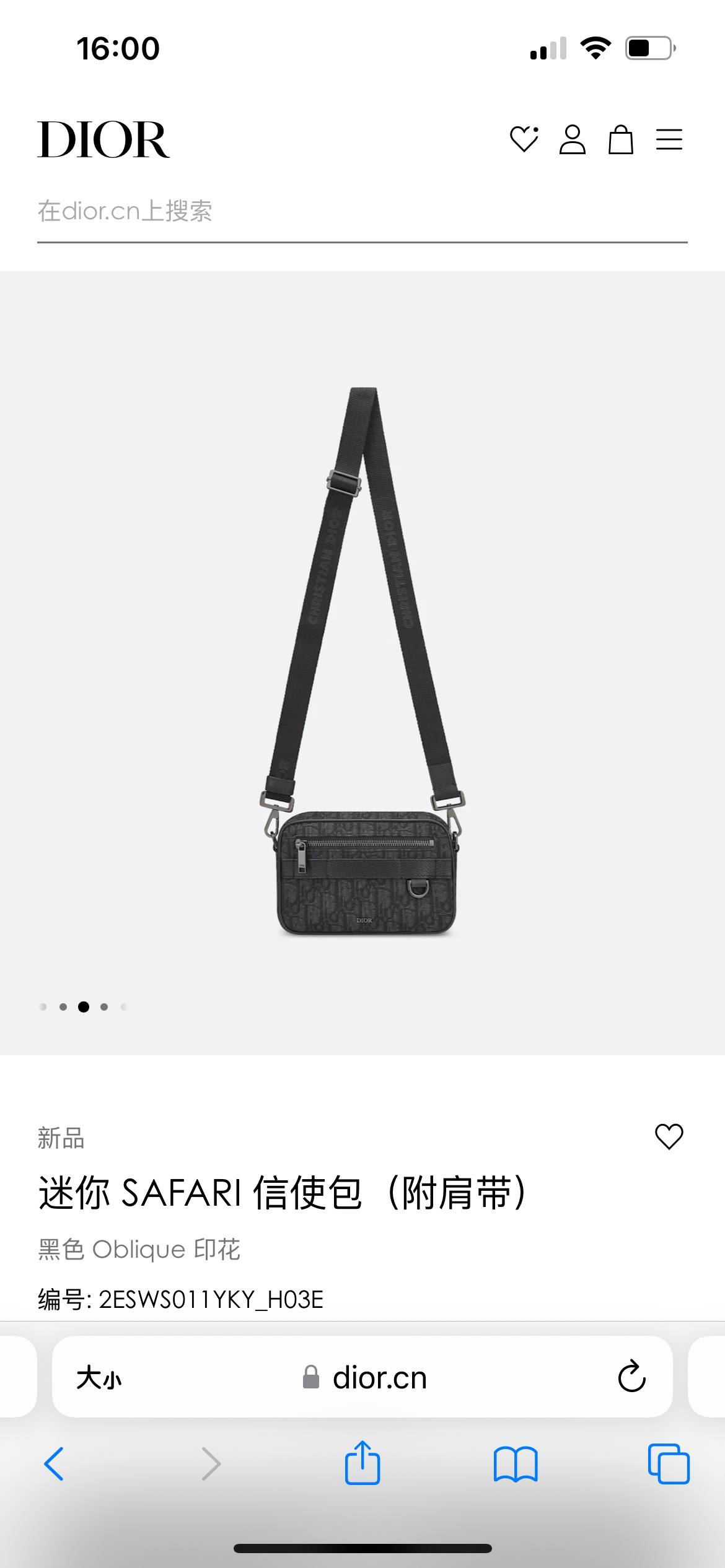Show all open Safari tabs
This screenshot has width=725, height=1568.
(668, 1464)
